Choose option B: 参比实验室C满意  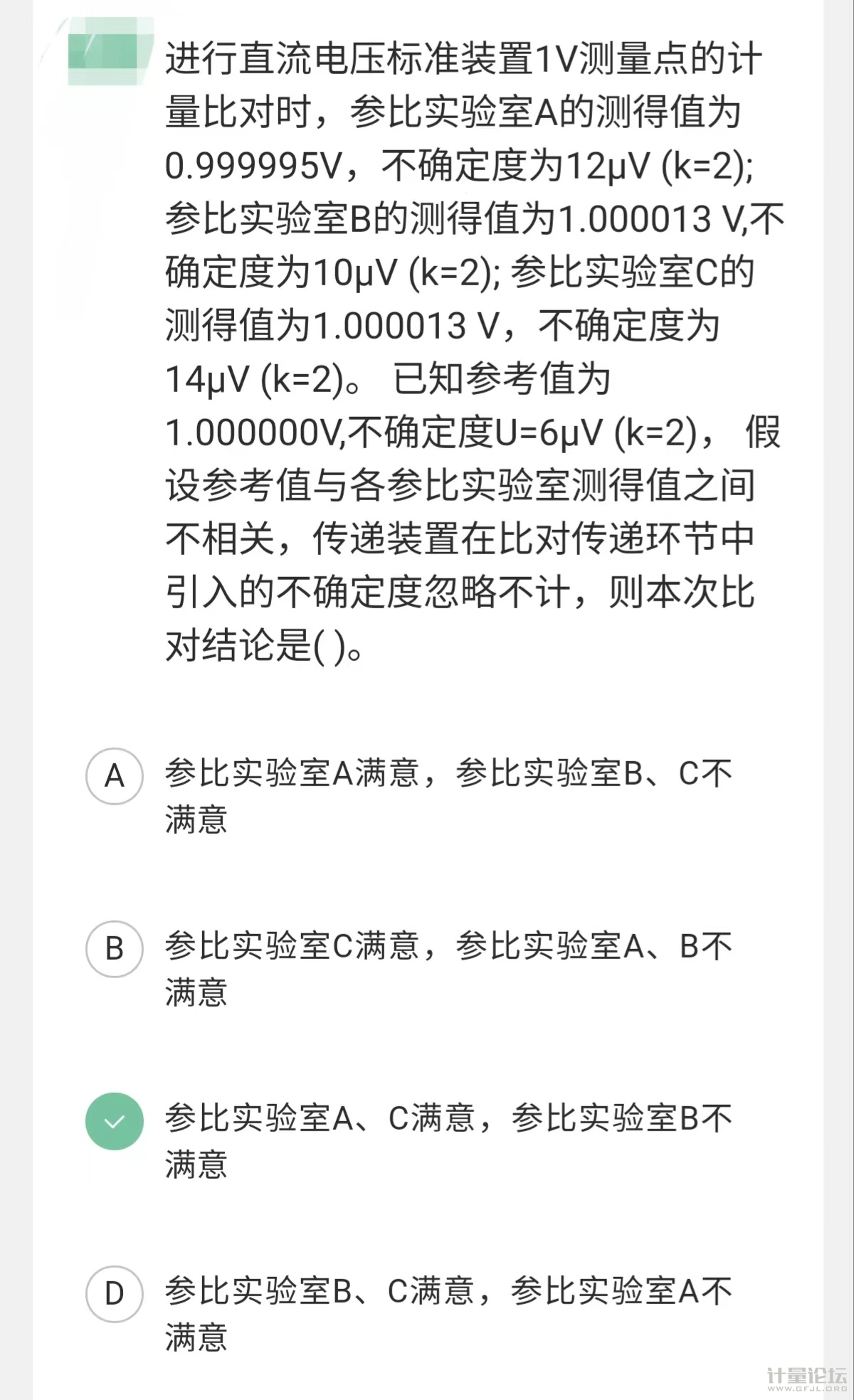115,948
